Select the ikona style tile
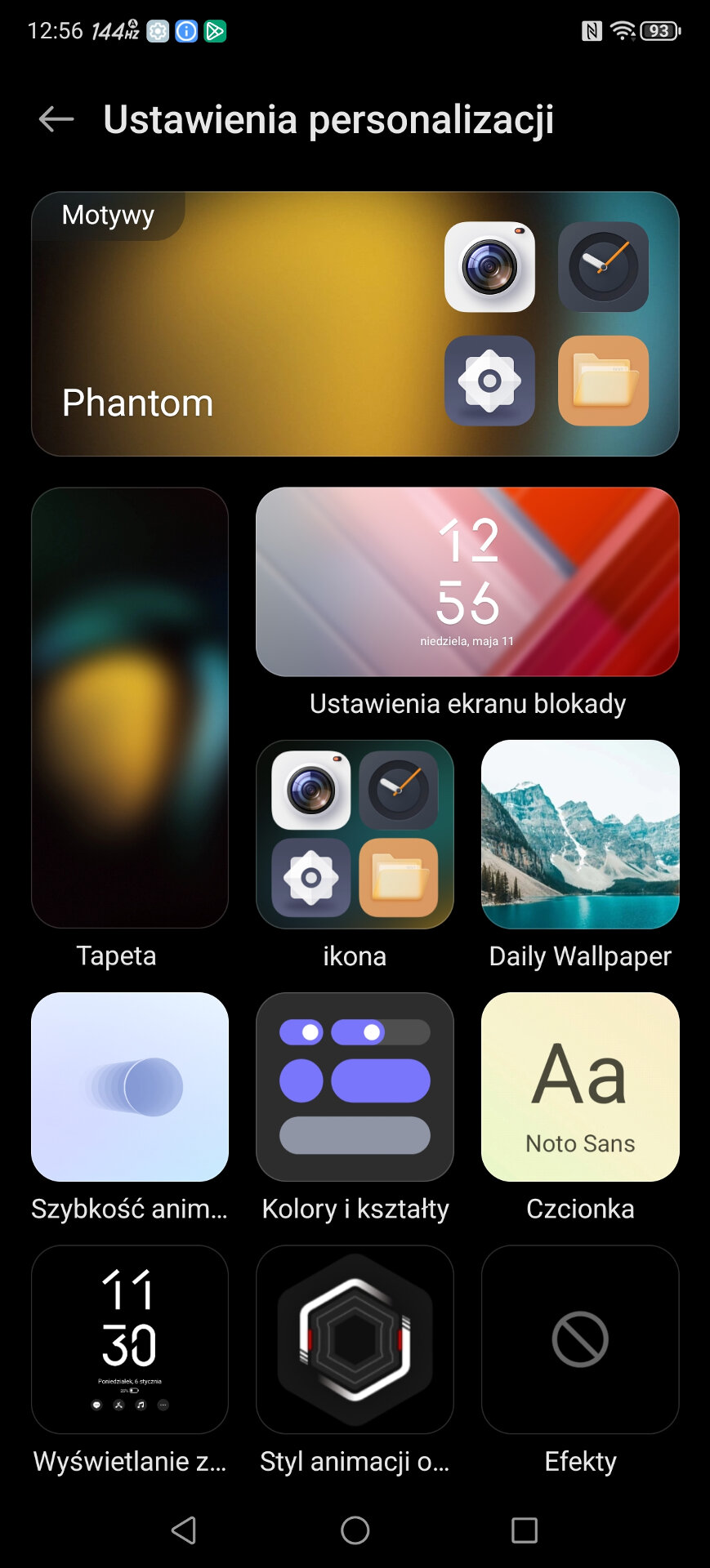Image resolution: width=710 pixels, height=1568 pixels. pos(355,834)
